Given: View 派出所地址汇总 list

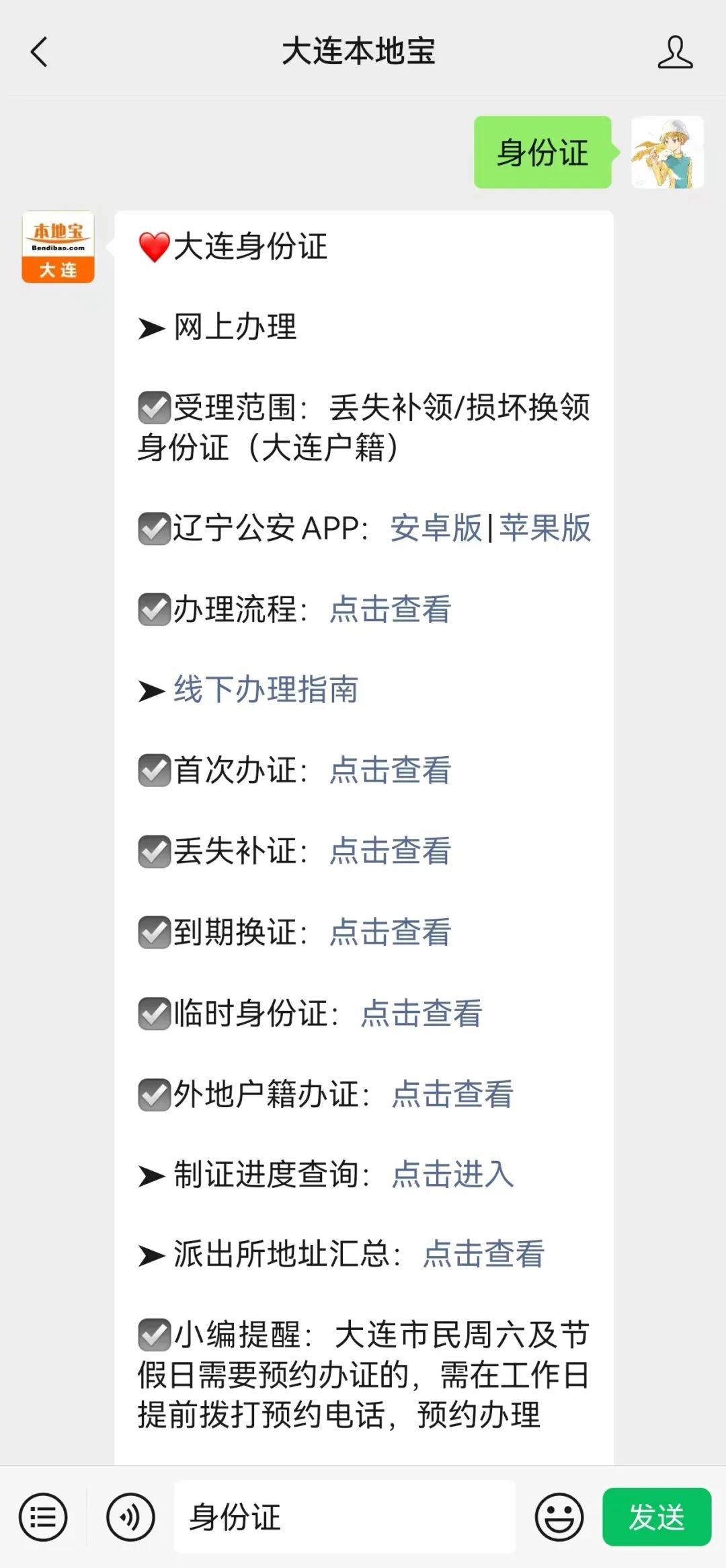Looking at the screenshot, I should 483,1254.
